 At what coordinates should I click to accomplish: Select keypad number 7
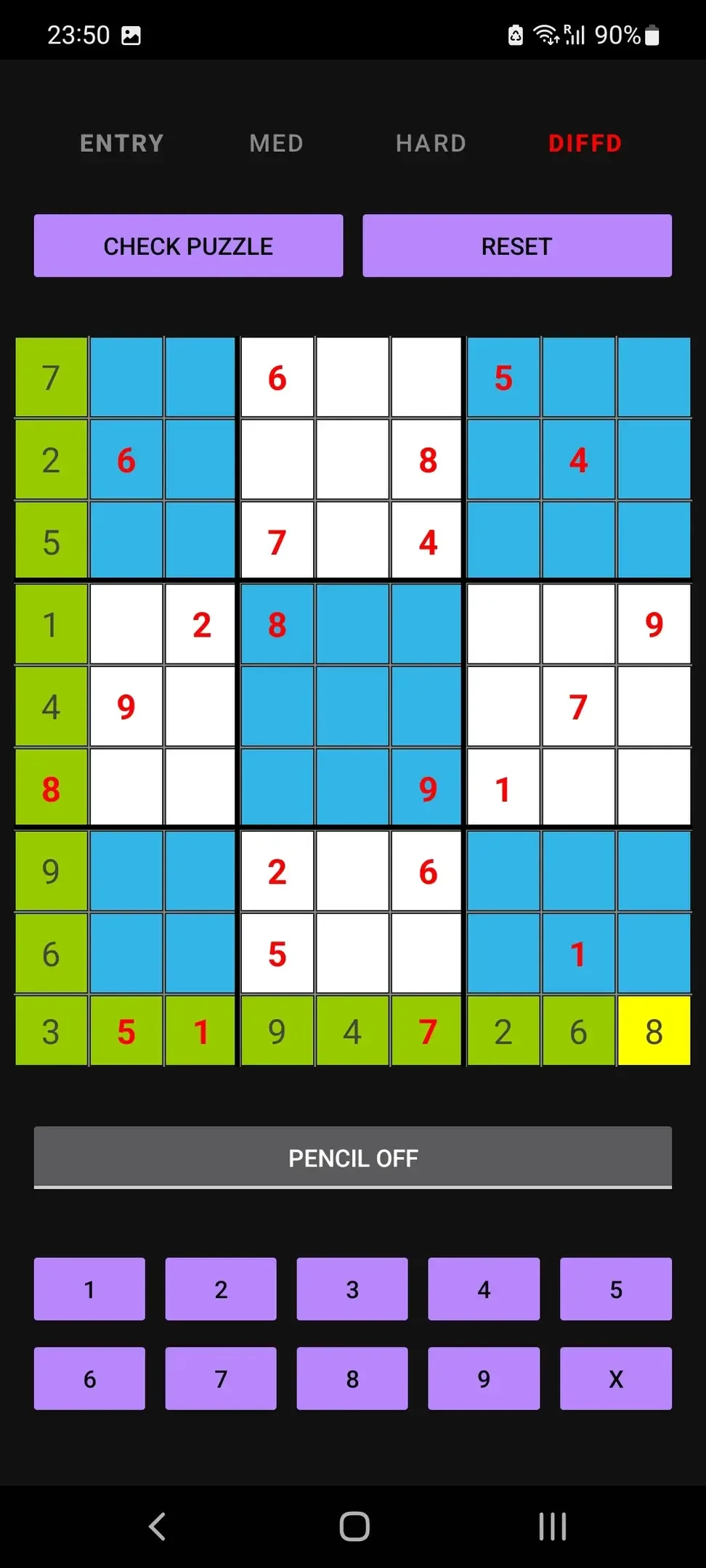[x=221, y=1379]
